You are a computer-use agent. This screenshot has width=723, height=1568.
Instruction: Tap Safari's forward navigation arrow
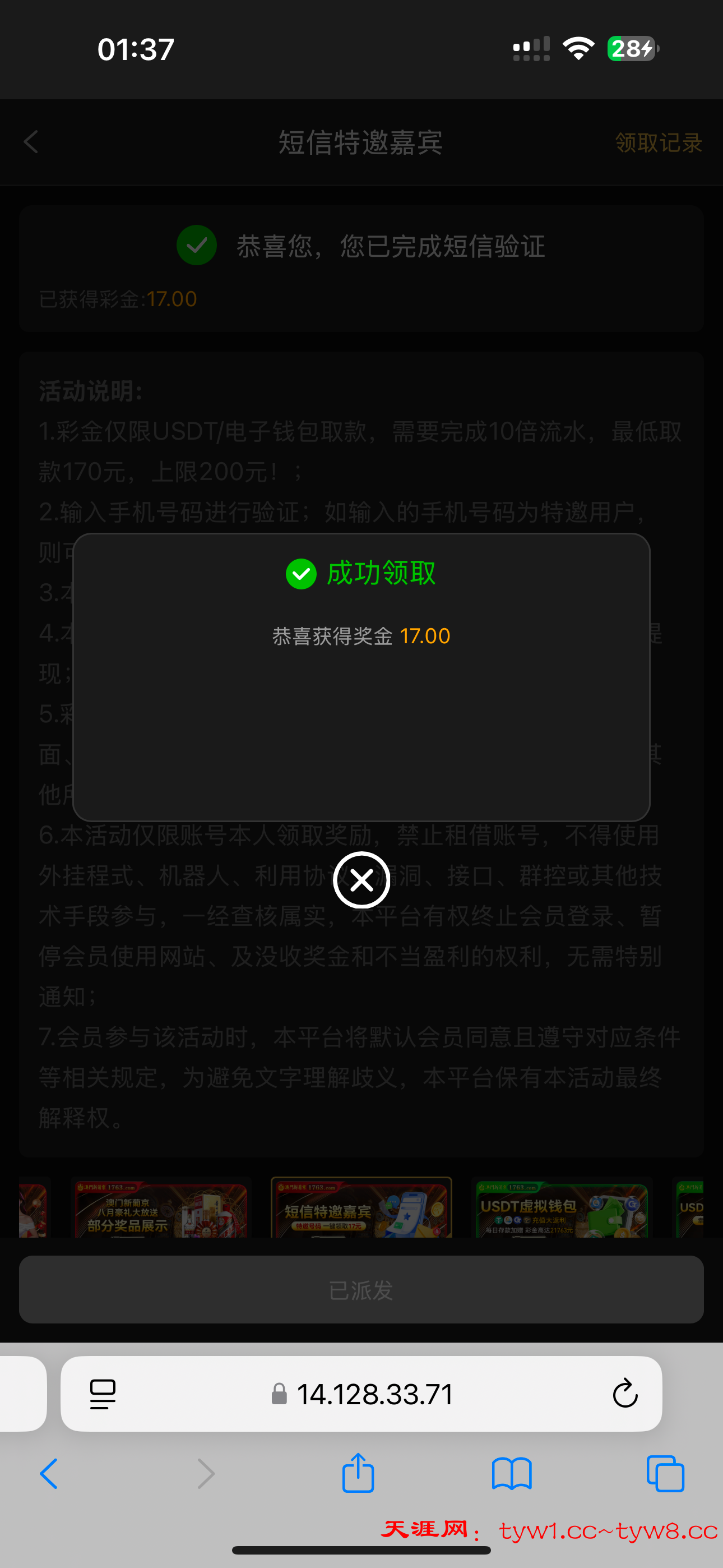coord(206,1474)
